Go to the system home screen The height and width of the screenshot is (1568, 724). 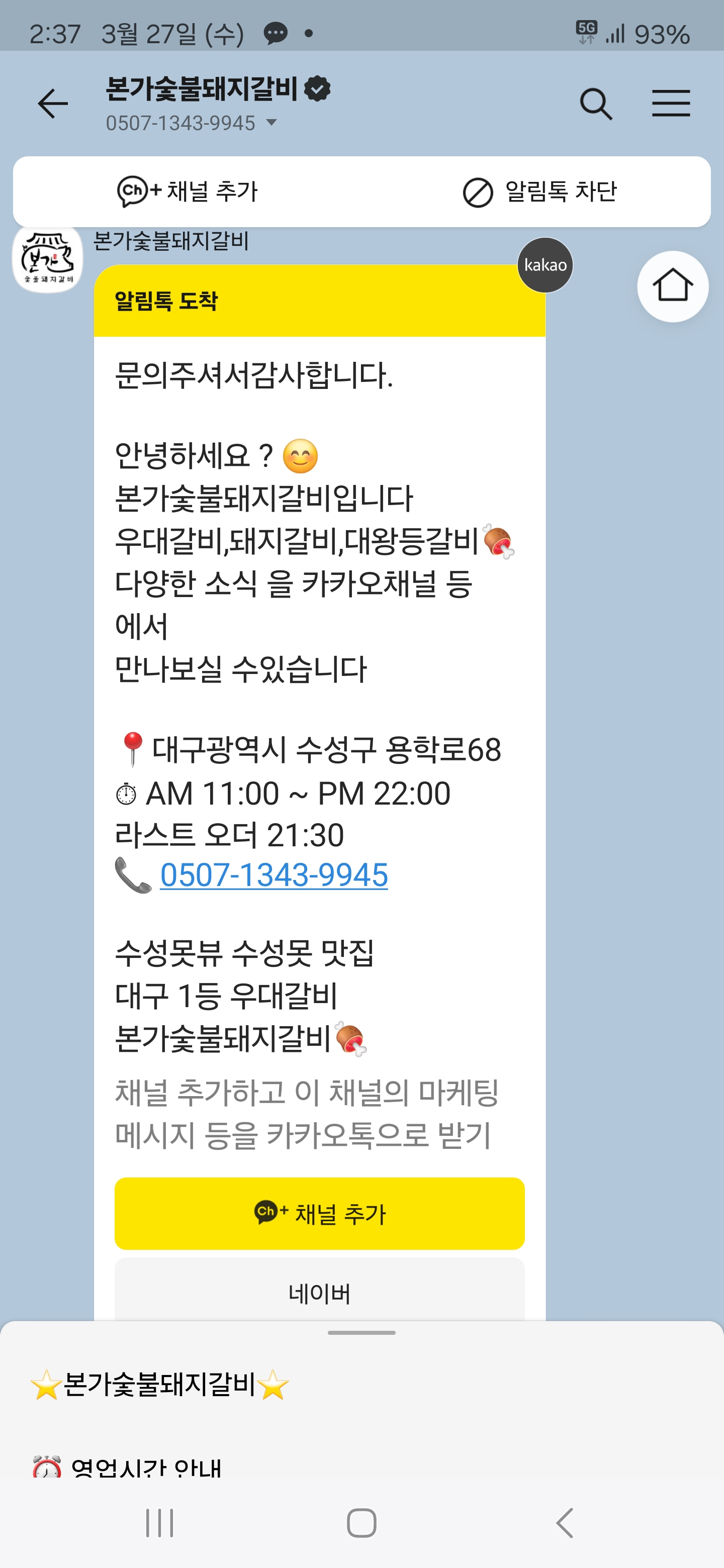tap(361, 1523)
